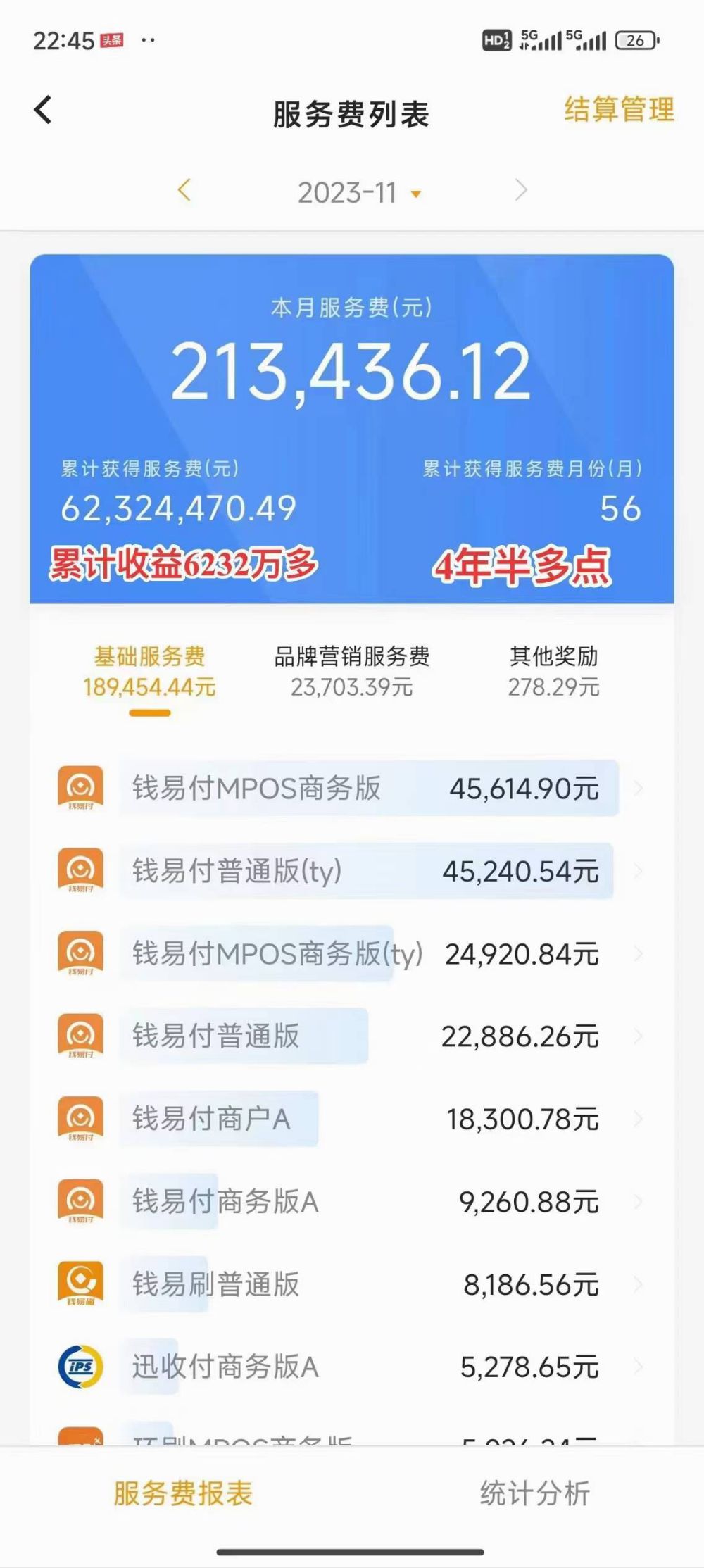Open the 钱易付商务版A row
Image resolution: width=704 pixels, height=1568 pixels.
(352, 1202)
